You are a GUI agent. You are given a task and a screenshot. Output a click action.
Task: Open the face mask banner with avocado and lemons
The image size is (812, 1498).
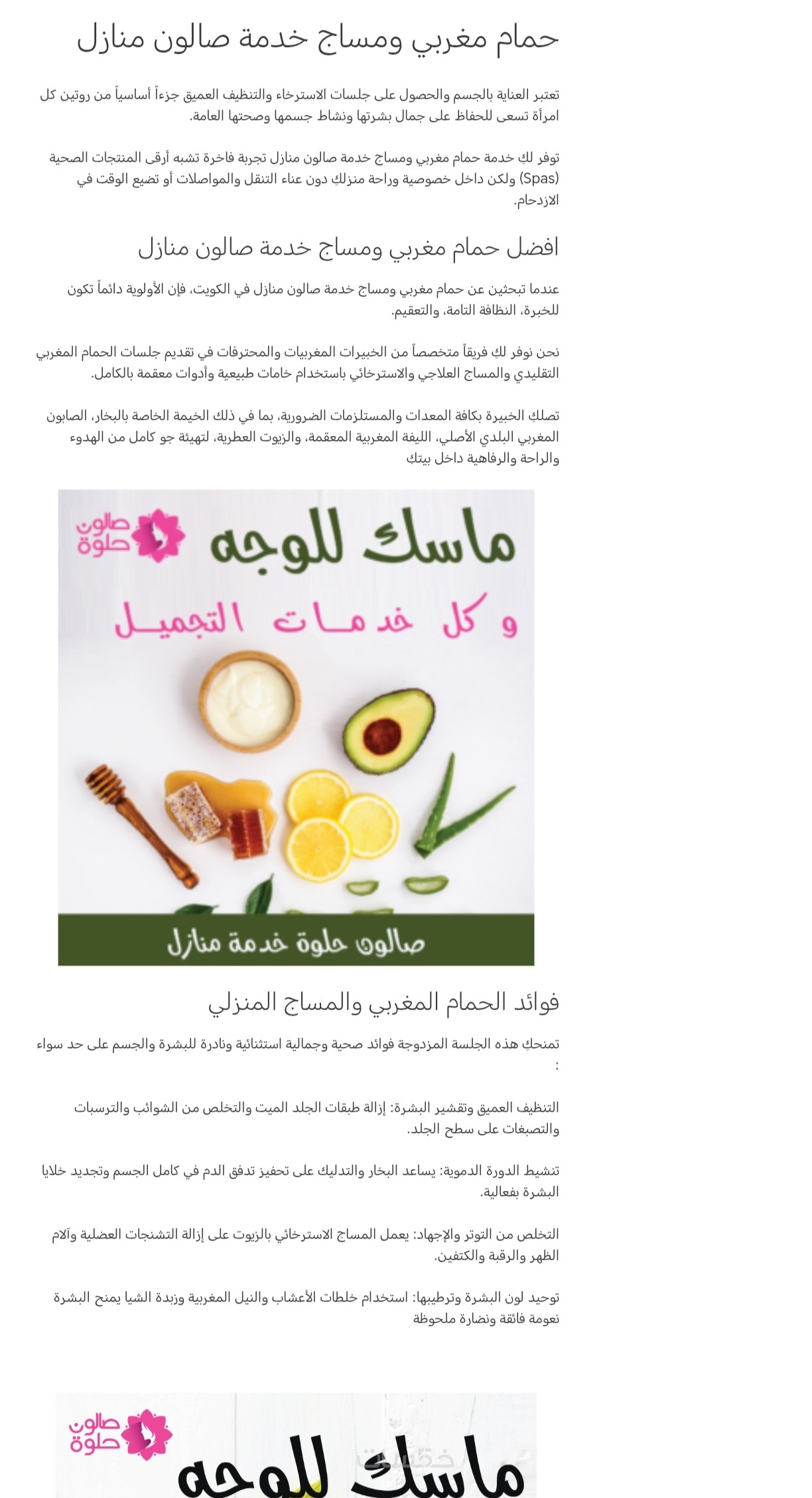click(x=296, y=727)
